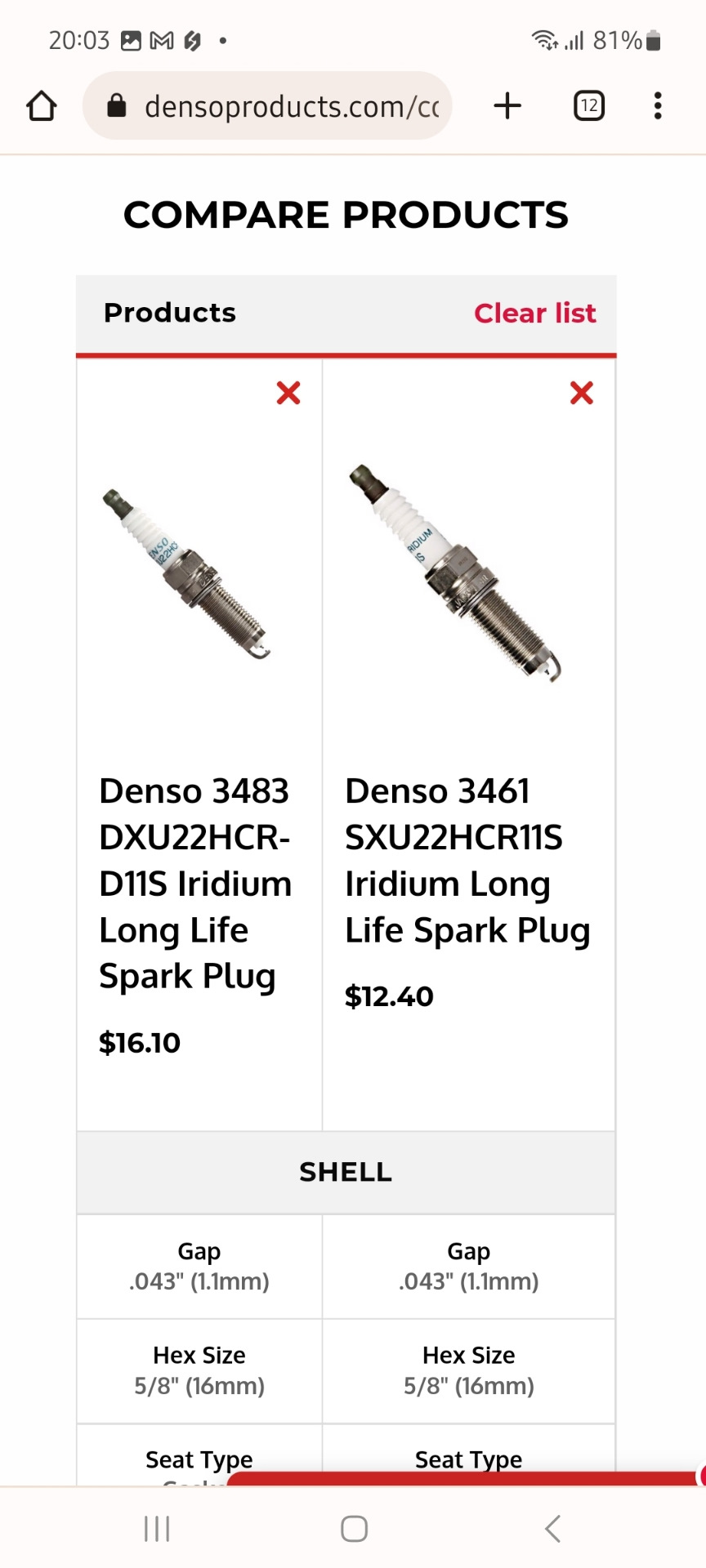Open the browser overflow menu
This screenshot has width=706, height=1568.
coord(658,106)
